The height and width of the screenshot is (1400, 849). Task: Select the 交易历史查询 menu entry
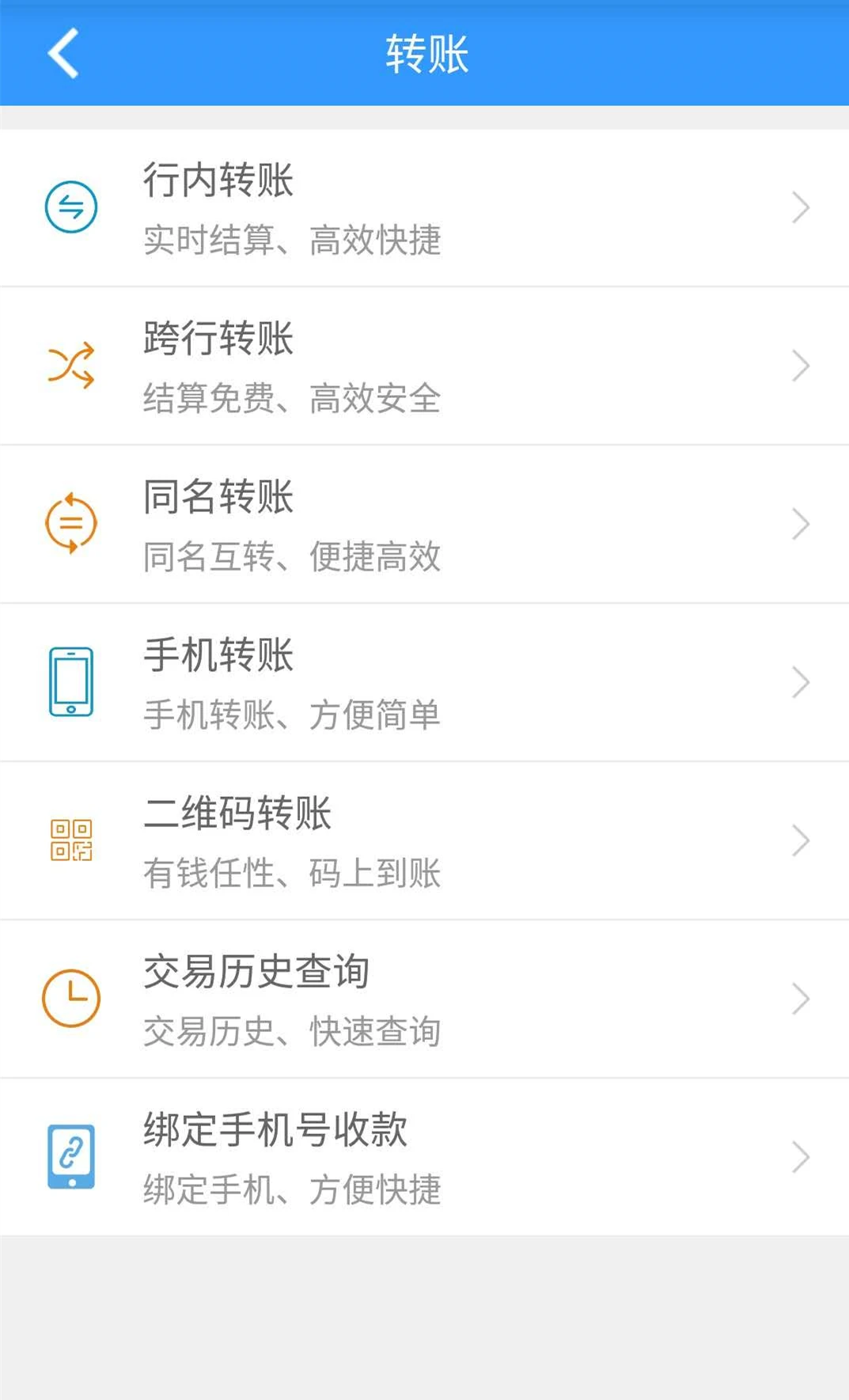coord(256,974)
